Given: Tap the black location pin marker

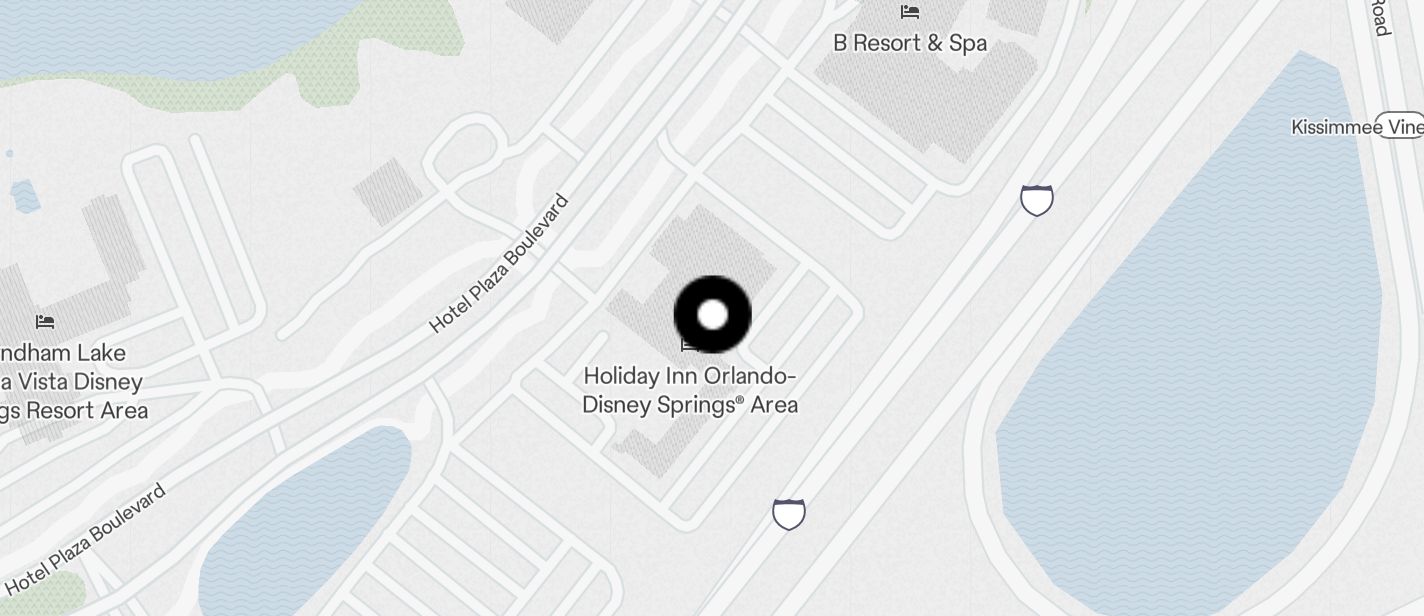Looking at the screenshot, I should [712, 315].
